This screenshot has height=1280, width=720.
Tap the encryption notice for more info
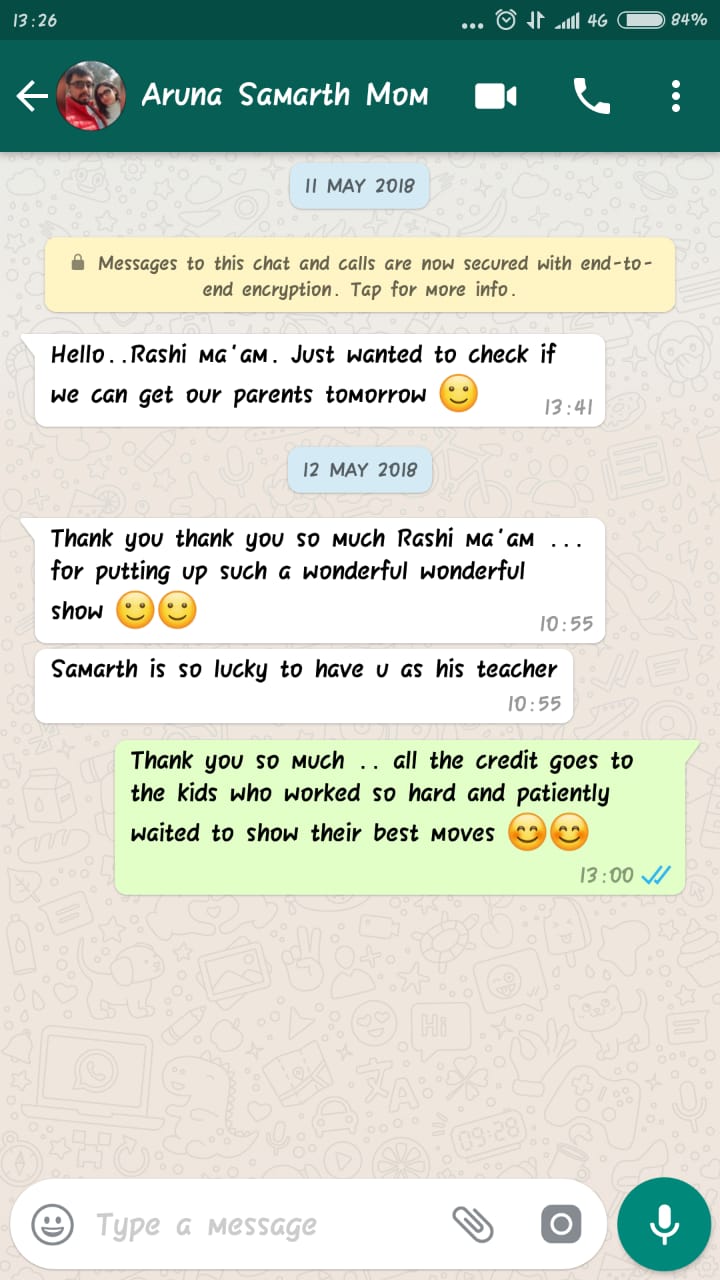pyautogui.click(x=360, y=276)
